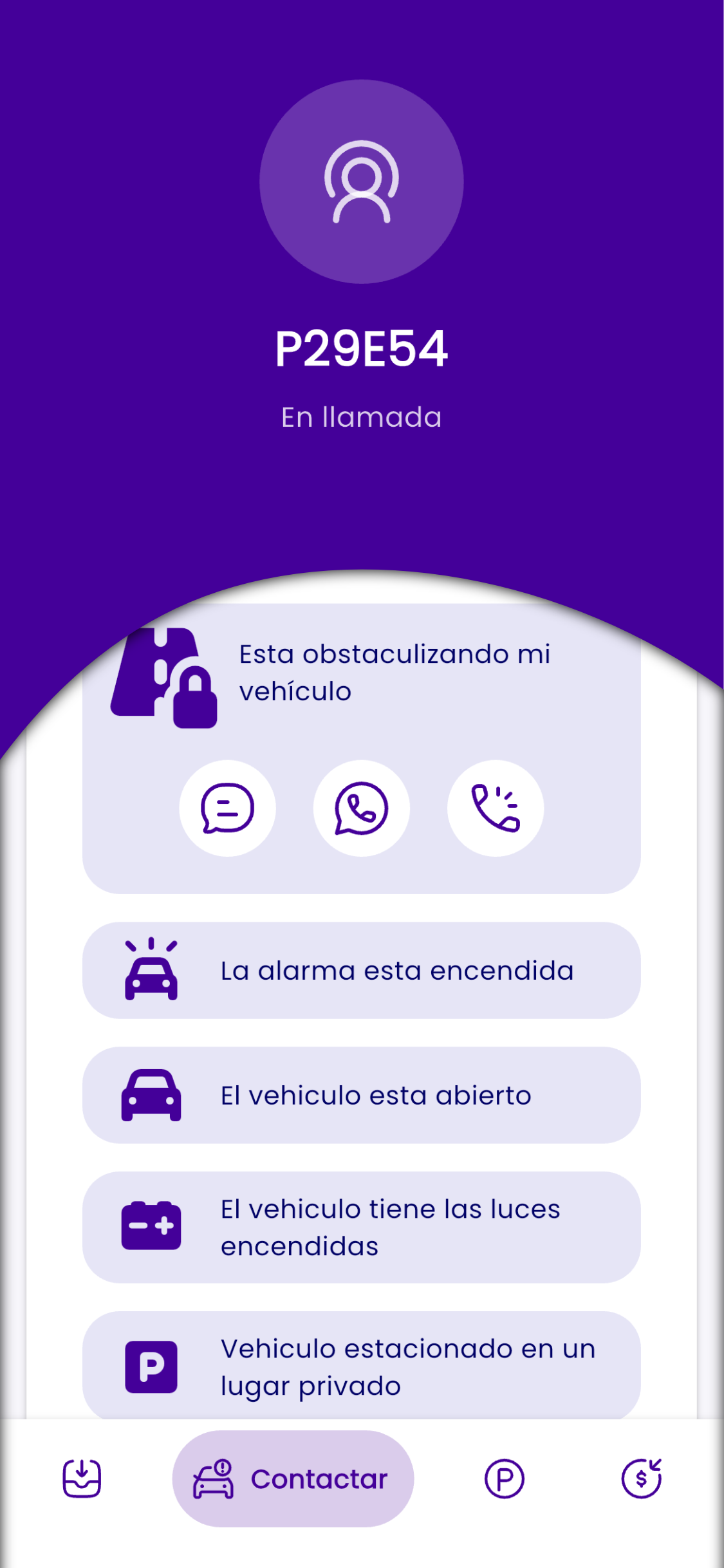Tap the car icon beside vehiculo abierto
The image size is (724, 1568).
point(152,1094)
